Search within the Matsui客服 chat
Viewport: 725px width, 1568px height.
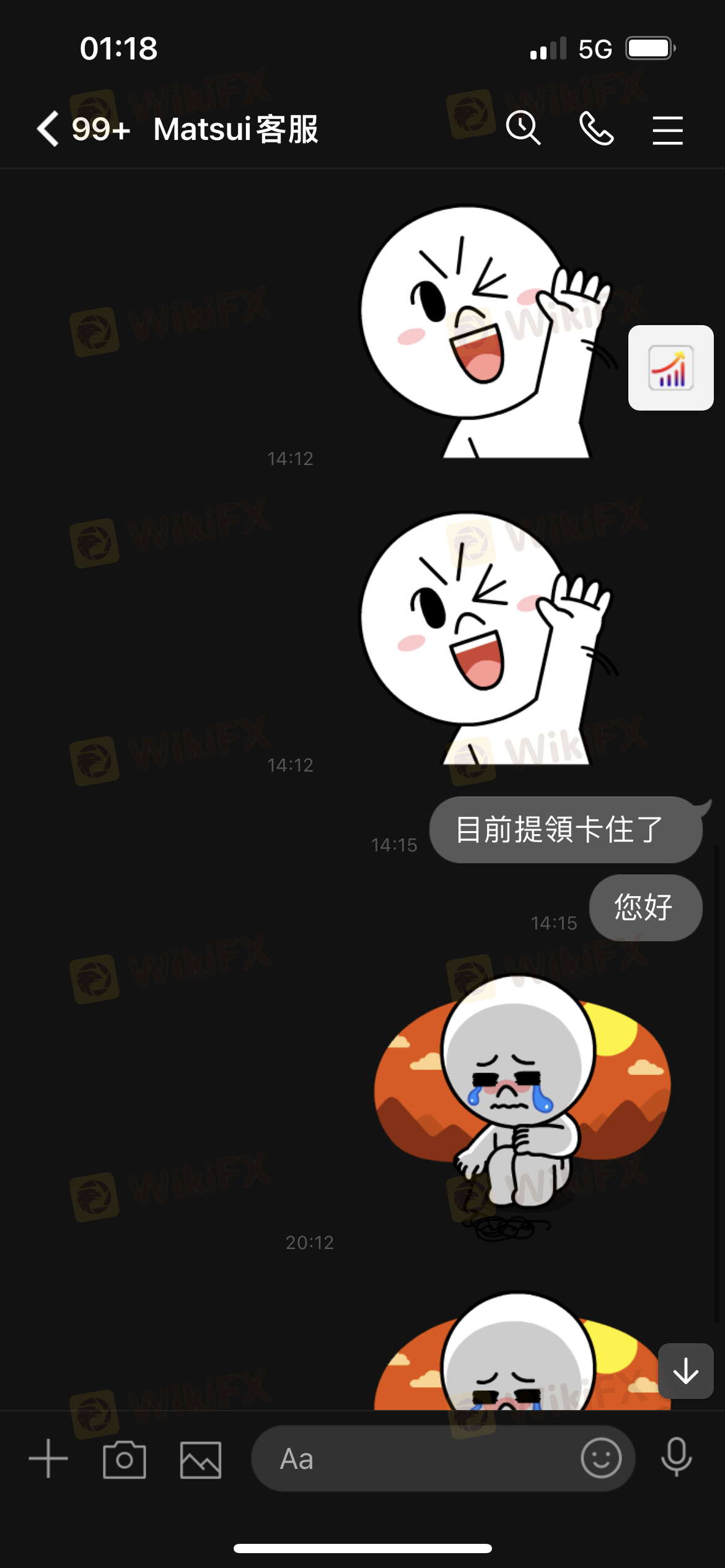pos(524,129)
